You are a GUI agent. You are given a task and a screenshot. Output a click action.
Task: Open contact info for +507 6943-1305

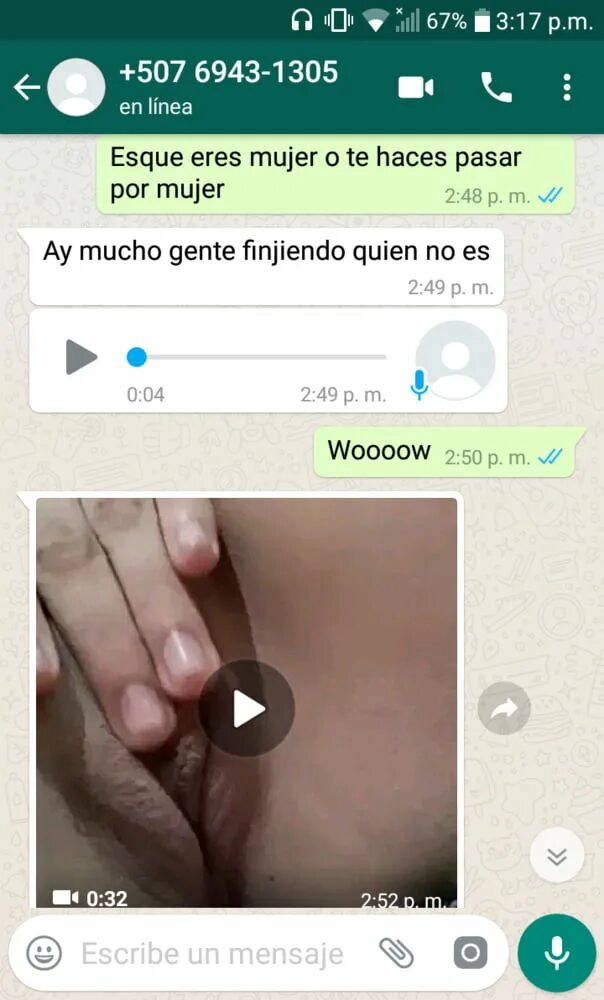(228, 86)
